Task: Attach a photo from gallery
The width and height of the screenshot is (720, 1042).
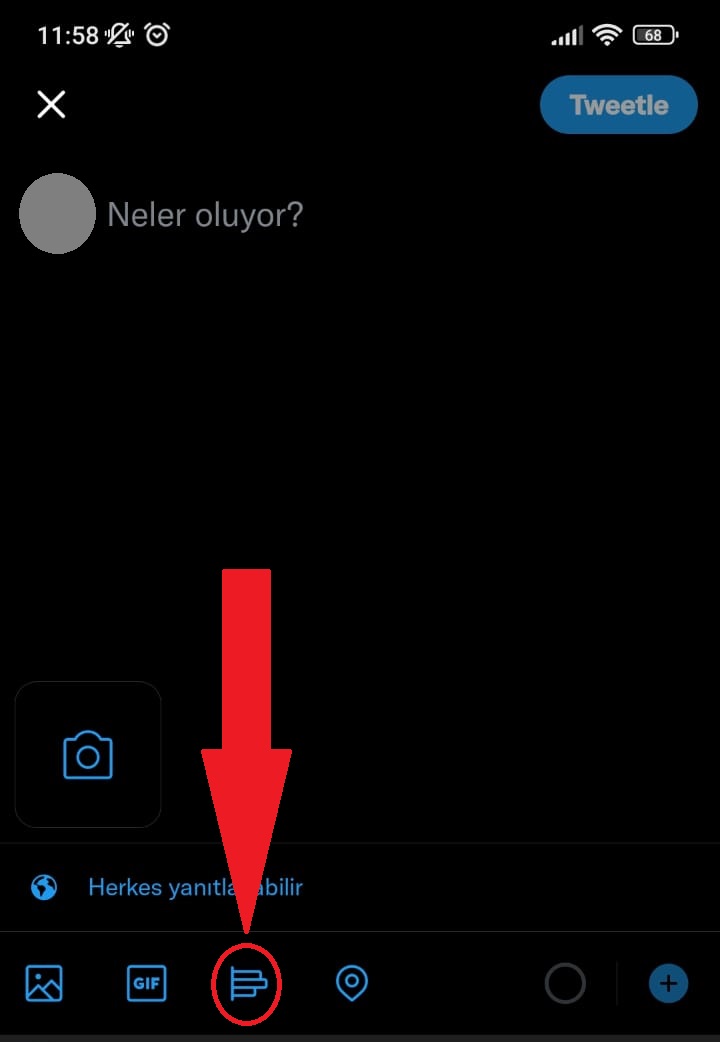Action: pos(44,984)
